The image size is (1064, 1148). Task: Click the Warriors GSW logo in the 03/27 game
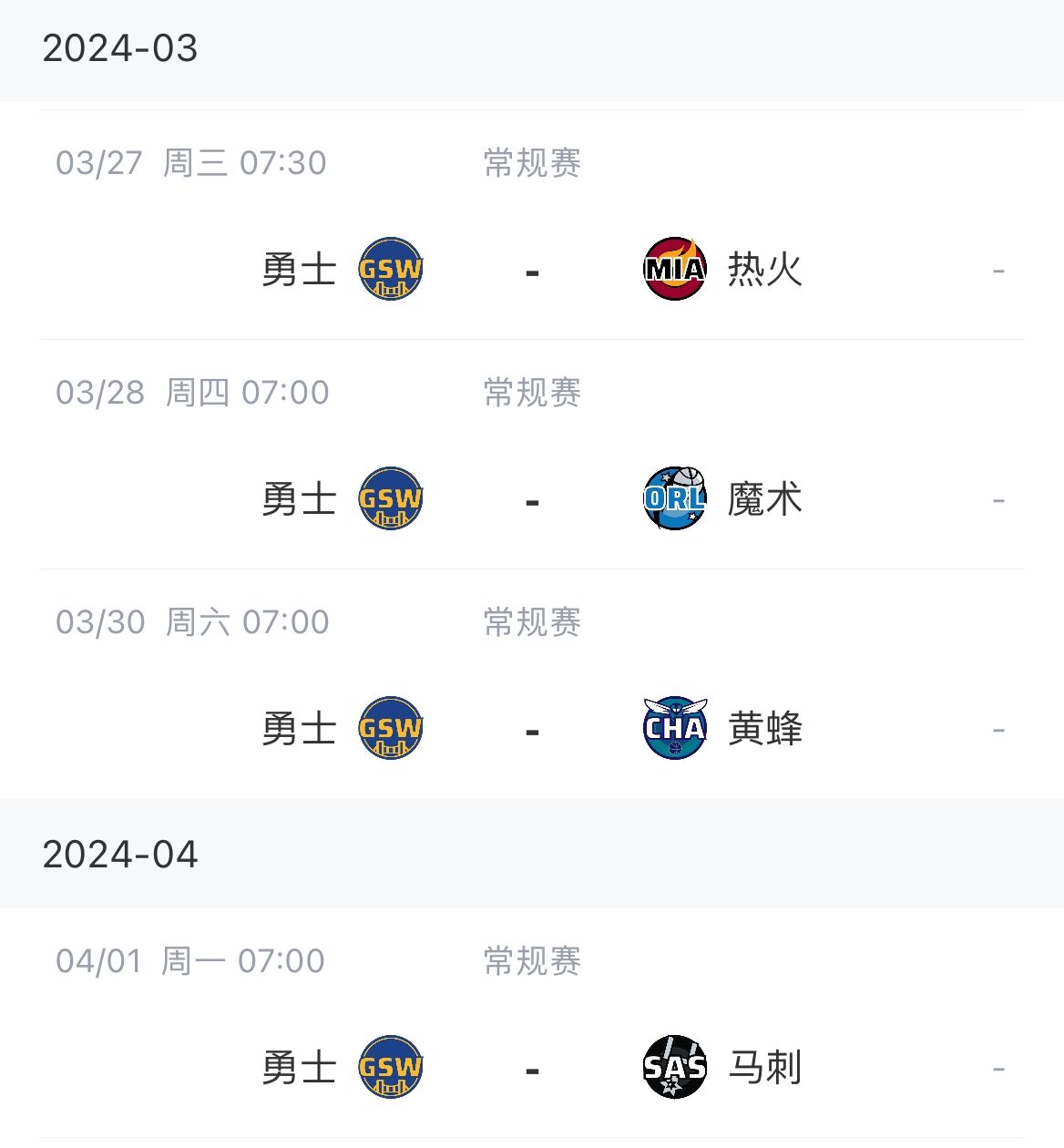pyautogui.click(x=390, y=269)
